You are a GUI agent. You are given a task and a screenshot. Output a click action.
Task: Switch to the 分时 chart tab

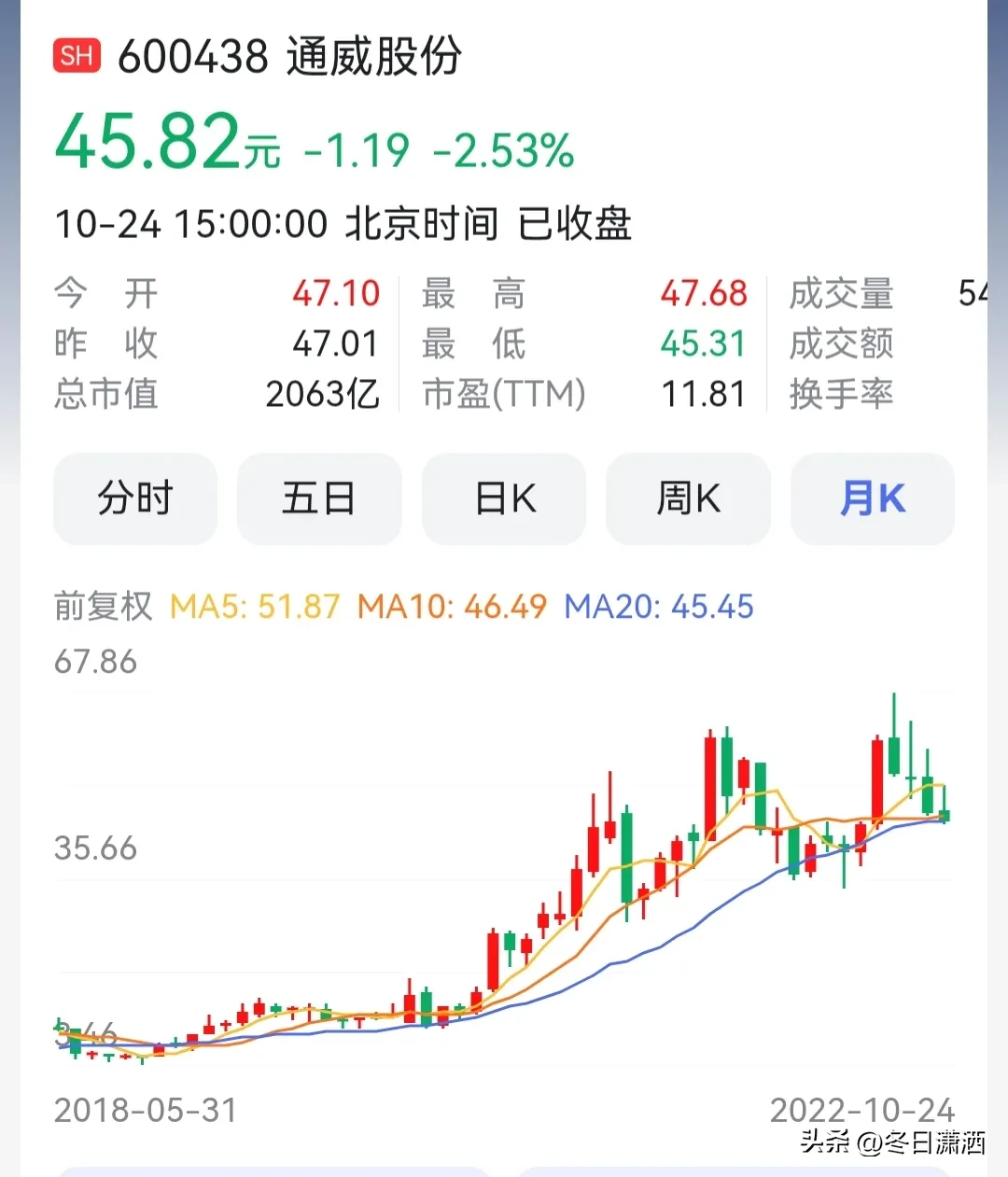(135, 498)
